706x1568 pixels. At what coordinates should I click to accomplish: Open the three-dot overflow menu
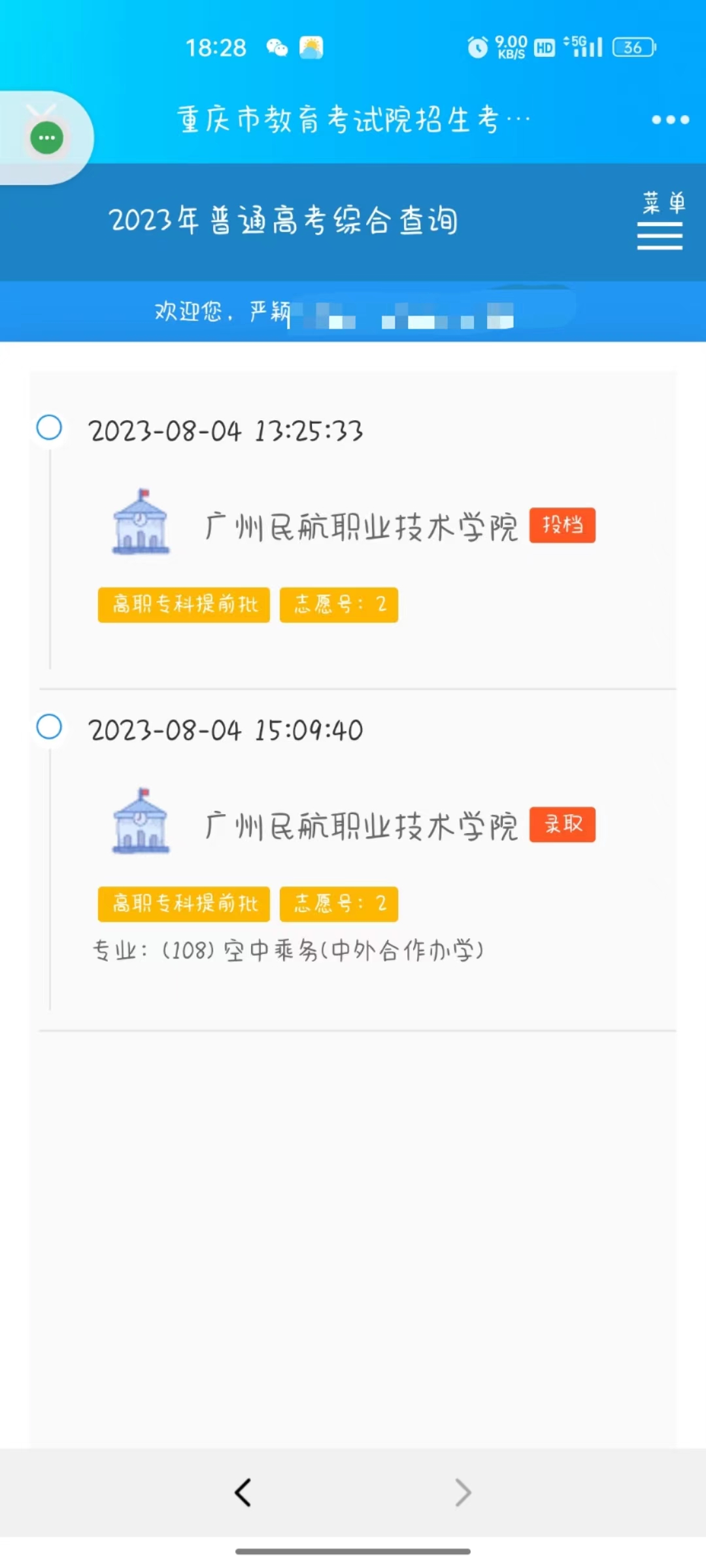670,120
